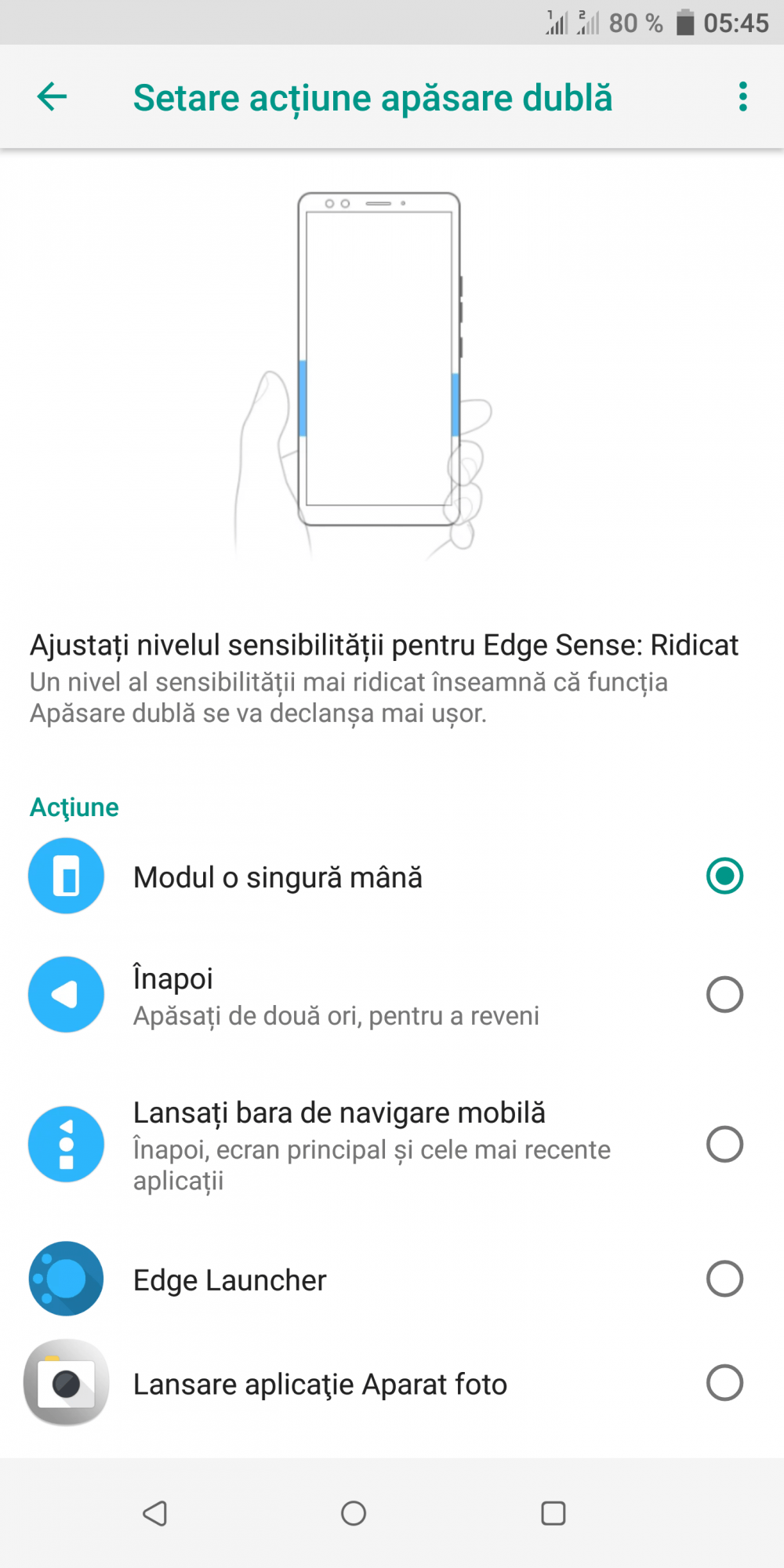Image resolution: width=784 pixels, height=1568 pixels.
Task: Choose the Înapoi action
Action: (392, 995)
